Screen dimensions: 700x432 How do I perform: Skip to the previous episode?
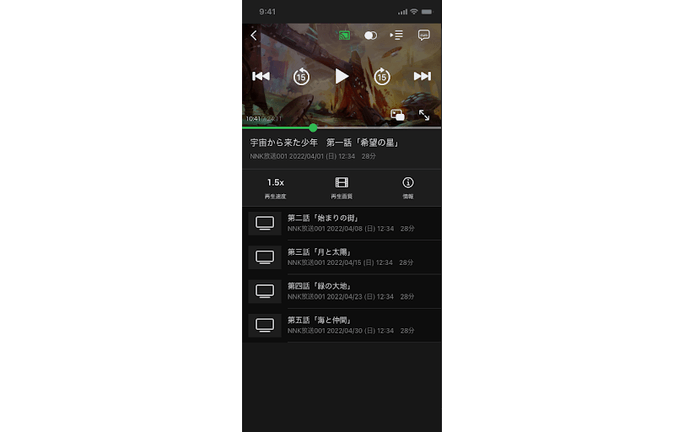click(x=261, y=76)
